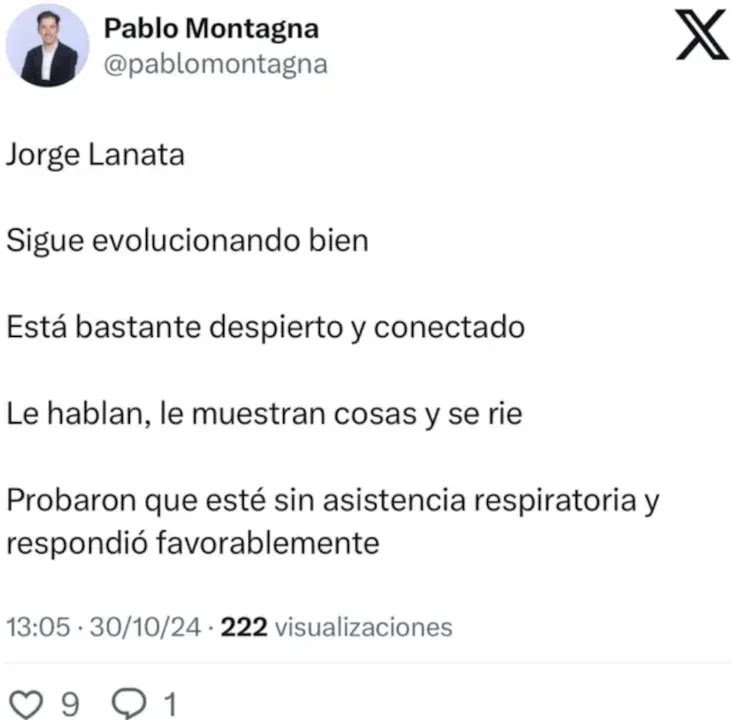Open Pablo Montagna's profile picture
Image resolution: width=732 pixels, height=720 pixels.
pos(47,46)
